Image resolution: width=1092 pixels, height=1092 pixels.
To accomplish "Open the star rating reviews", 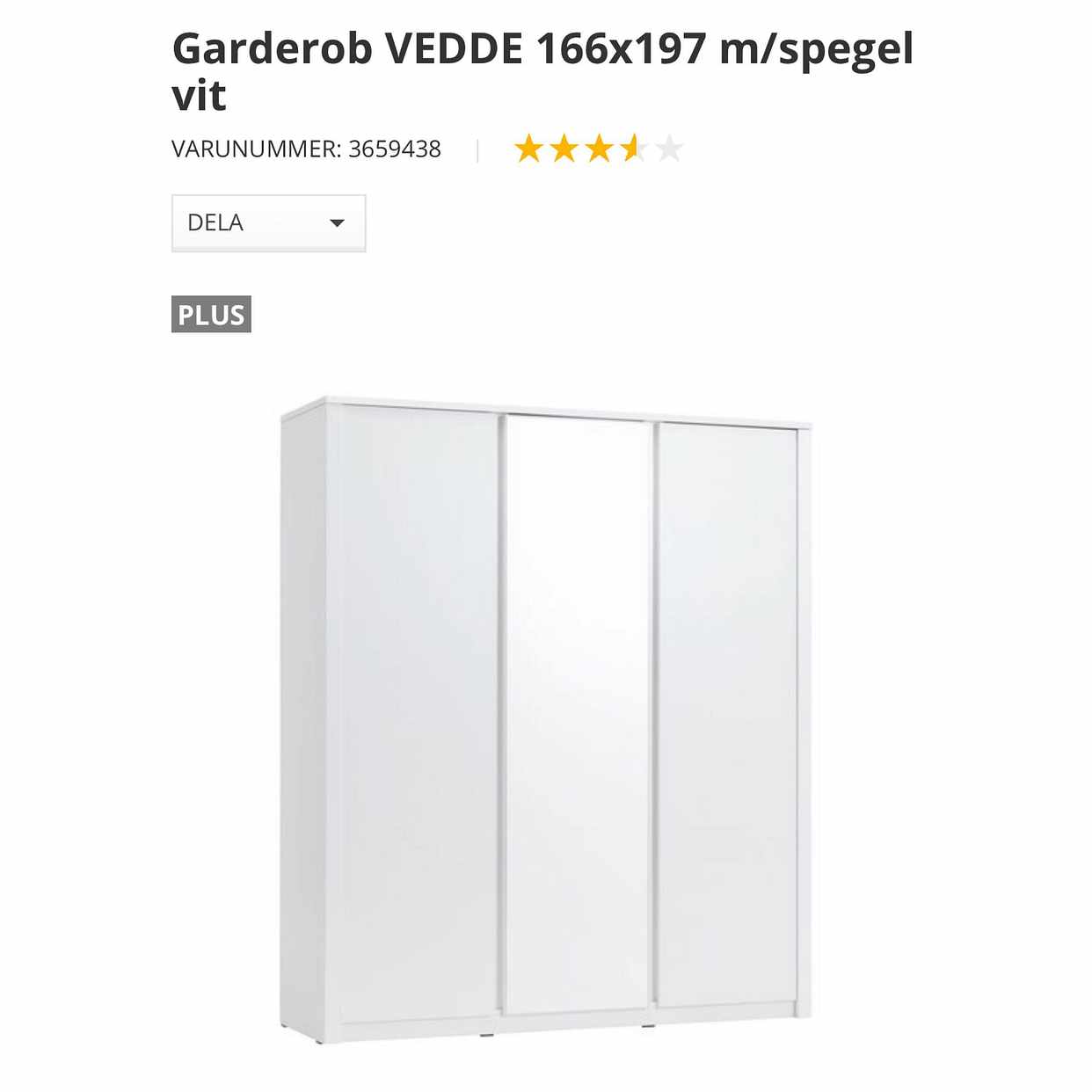I will (598, 149).
